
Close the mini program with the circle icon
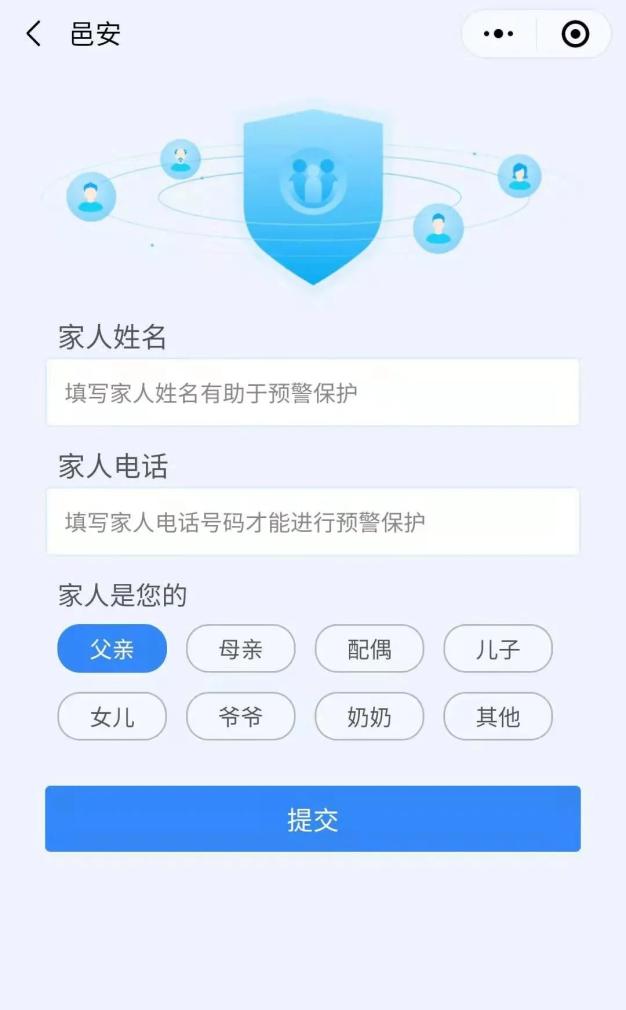575,34
